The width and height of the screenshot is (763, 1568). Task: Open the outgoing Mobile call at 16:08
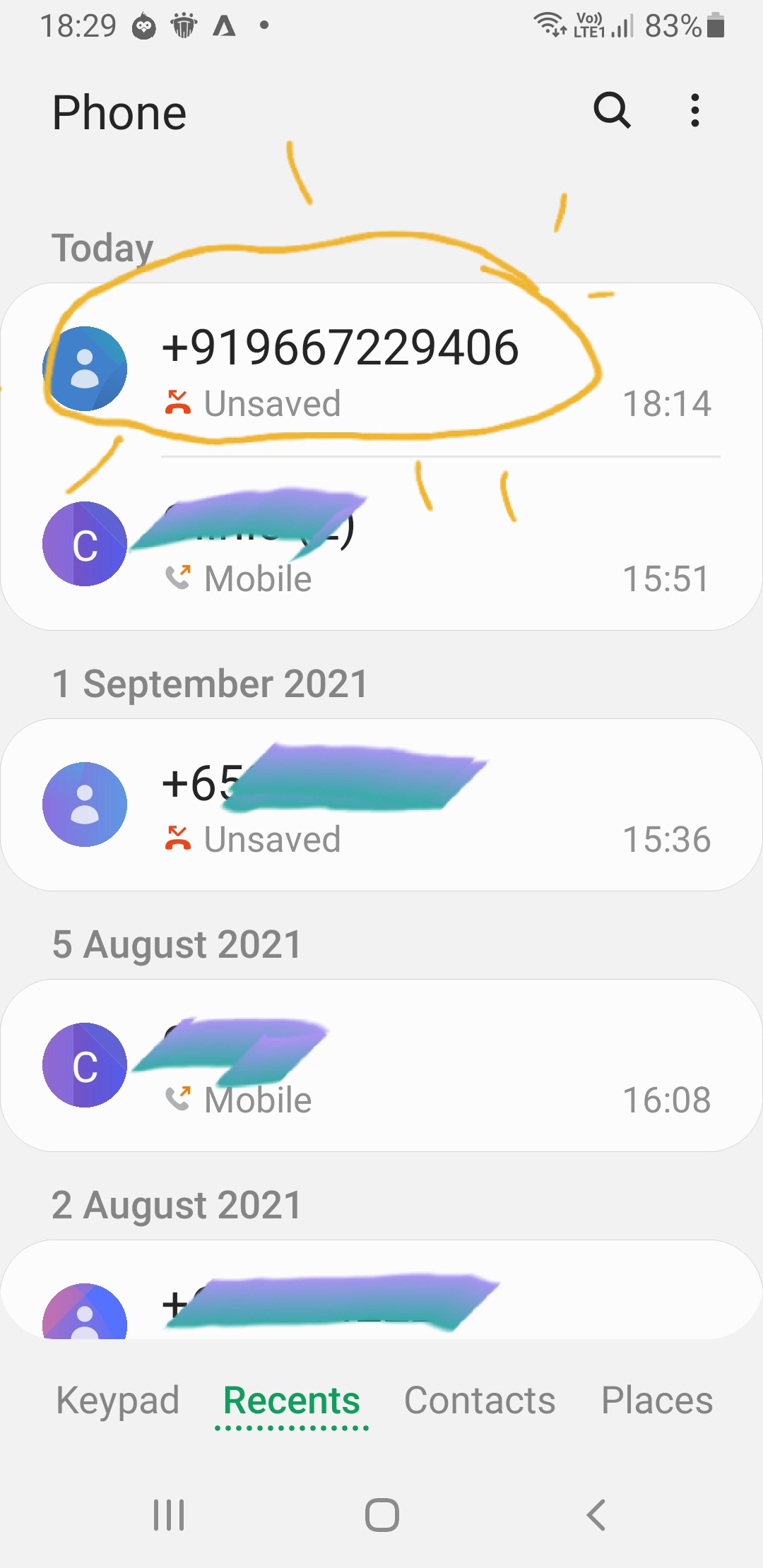[x=381, y=1065]
